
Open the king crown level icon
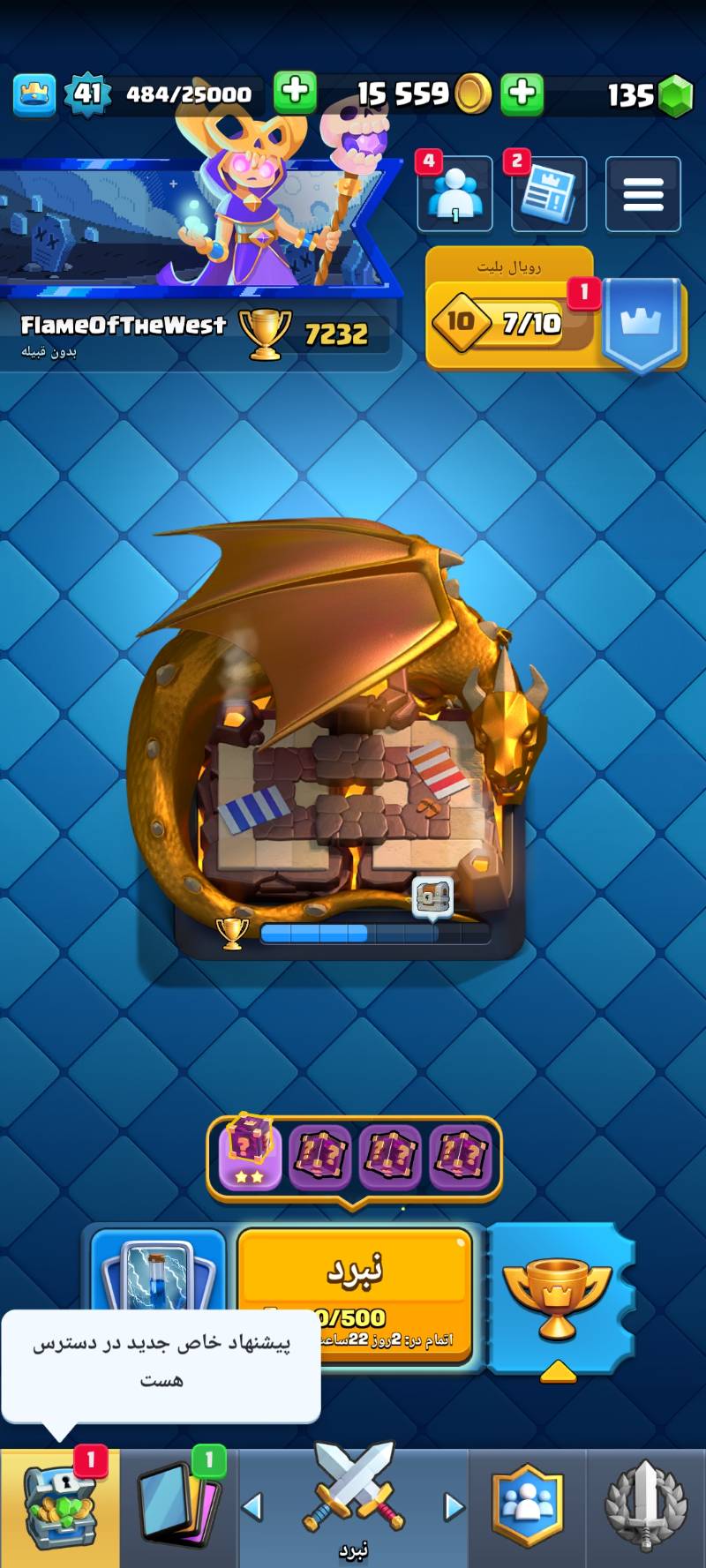pyautogui.click(x=34, y=94)
